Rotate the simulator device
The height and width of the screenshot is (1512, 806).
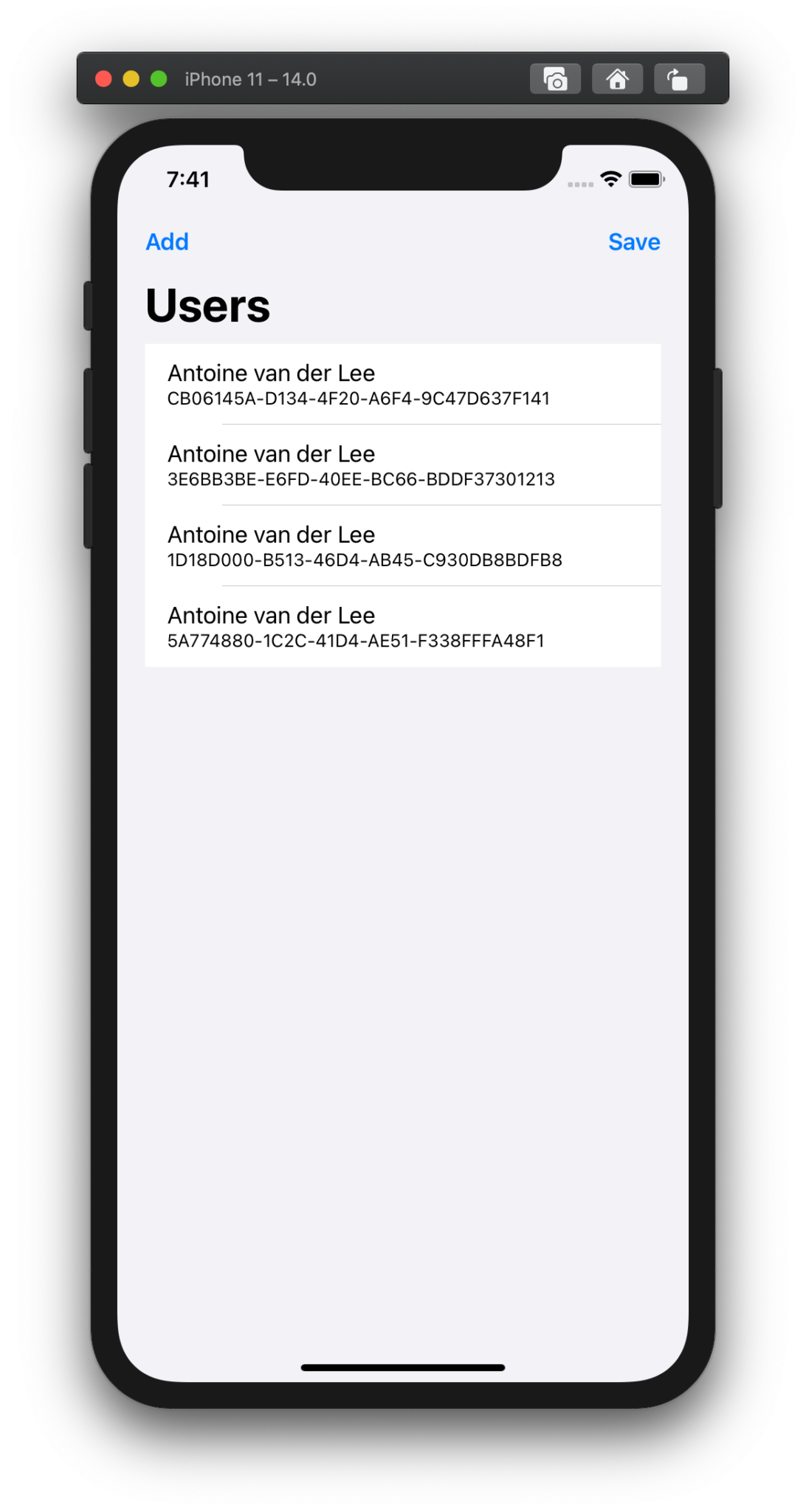coord(679,79)
